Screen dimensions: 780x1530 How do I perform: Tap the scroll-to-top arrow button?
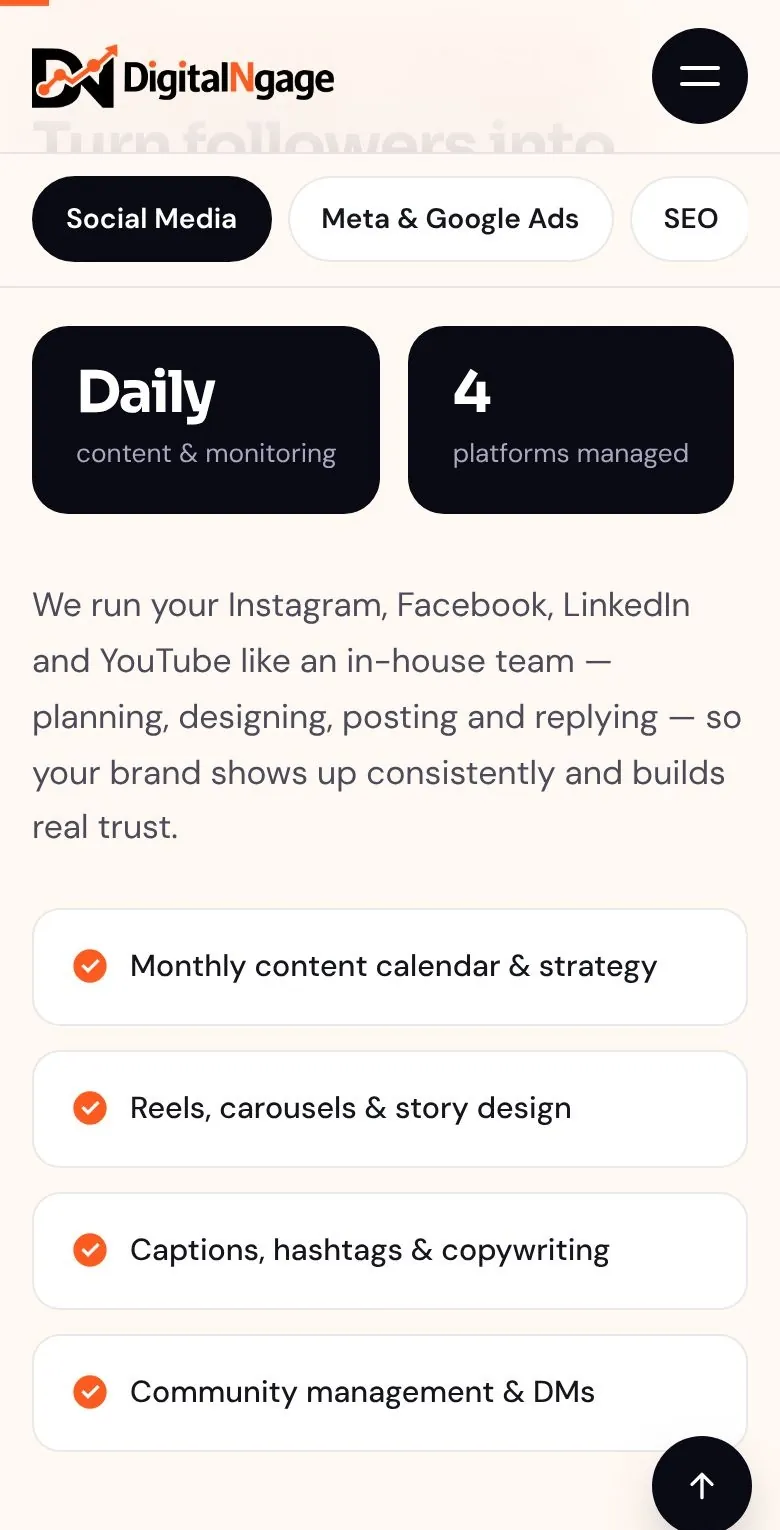(702, 1485)
